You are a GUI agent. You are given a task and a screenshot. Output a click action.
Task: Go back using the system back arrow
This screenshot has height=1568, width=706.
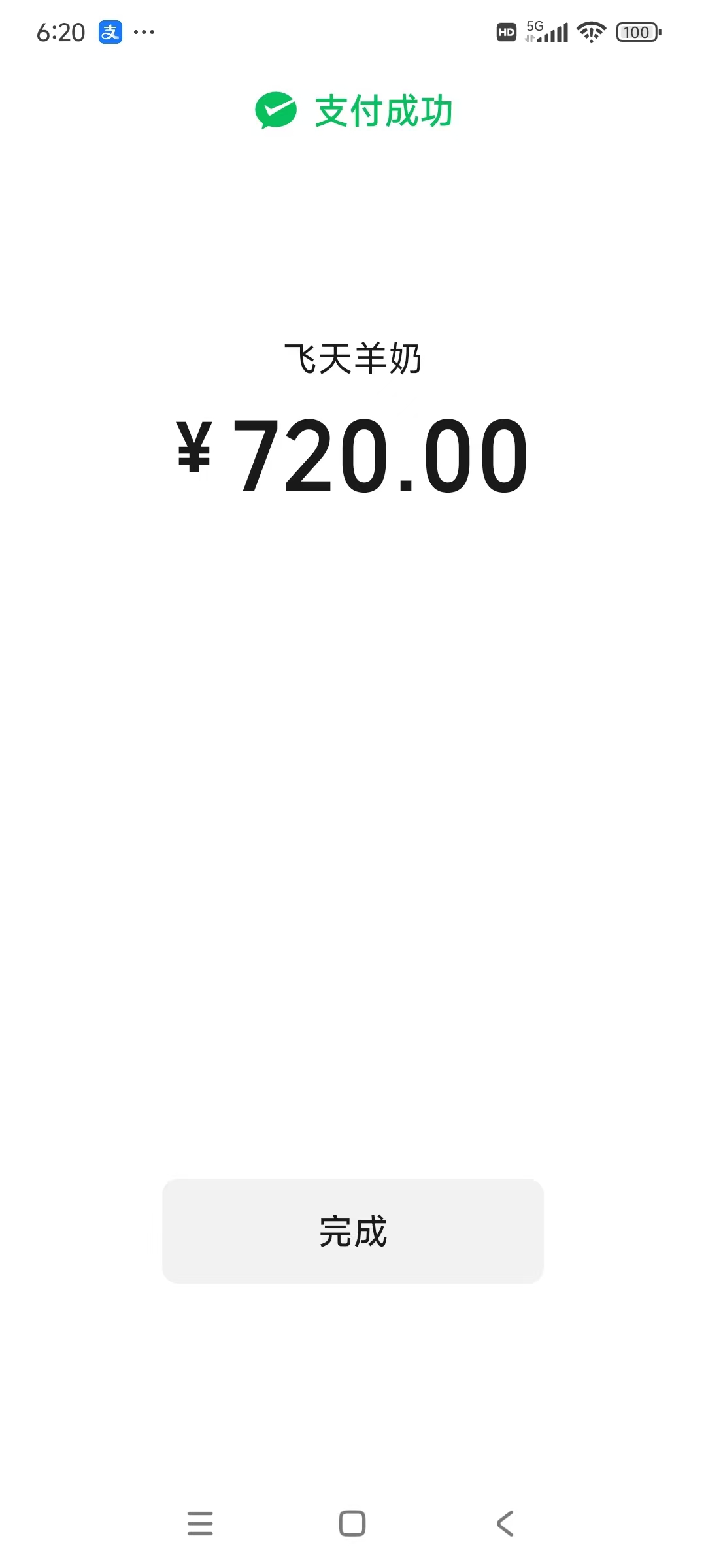[505, 1523]
